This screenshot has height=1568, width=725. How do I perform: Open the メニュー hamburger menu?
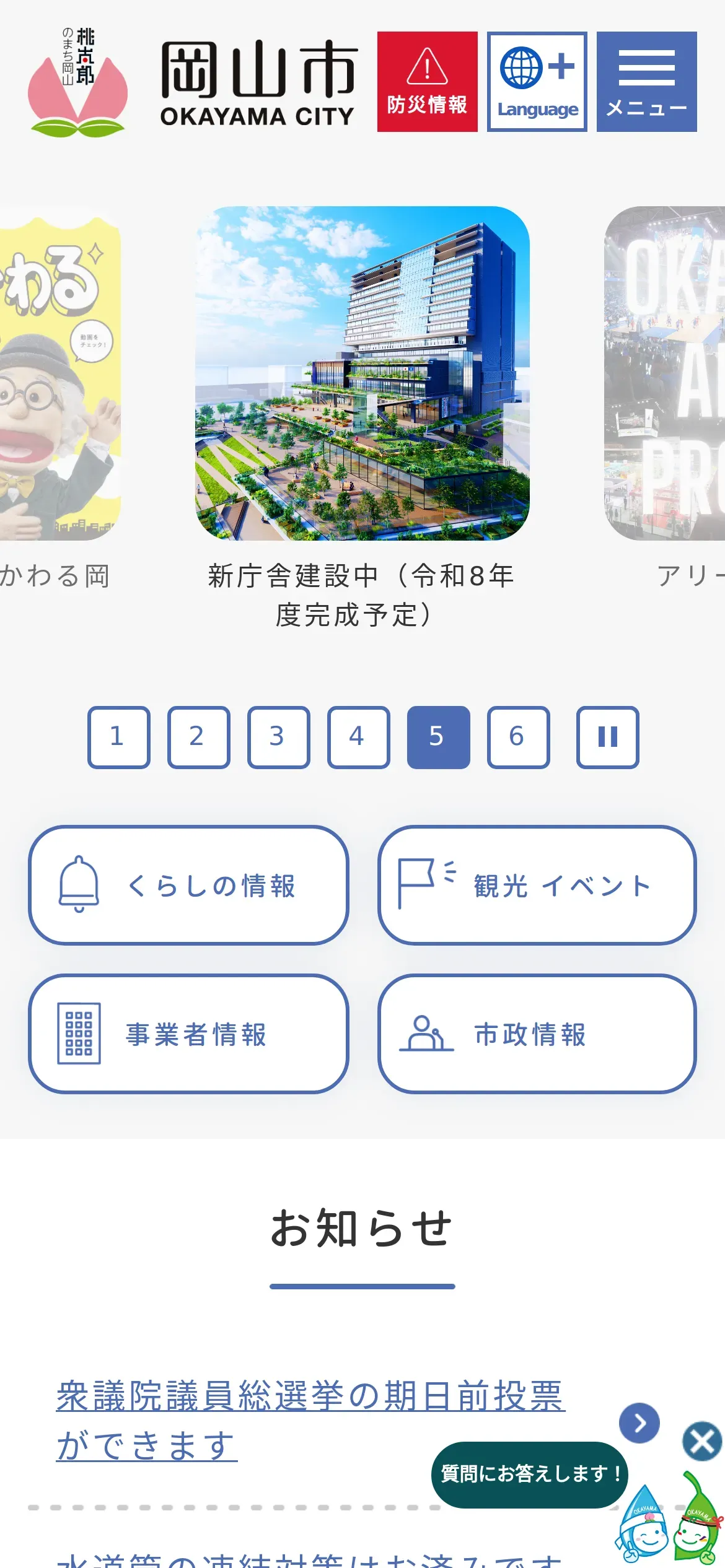(646, 82)
